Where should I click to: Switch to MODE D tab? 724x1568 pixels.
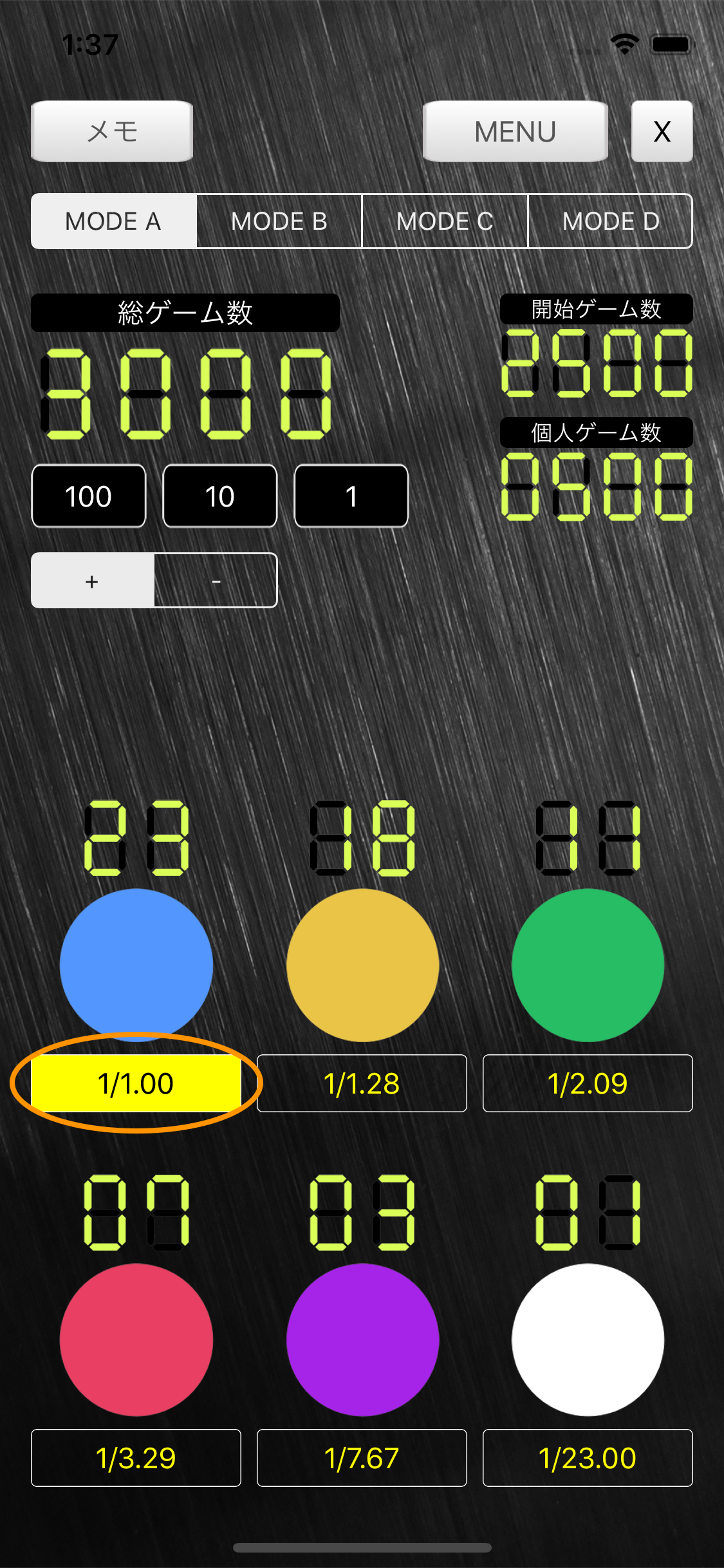tap(610, 221)
